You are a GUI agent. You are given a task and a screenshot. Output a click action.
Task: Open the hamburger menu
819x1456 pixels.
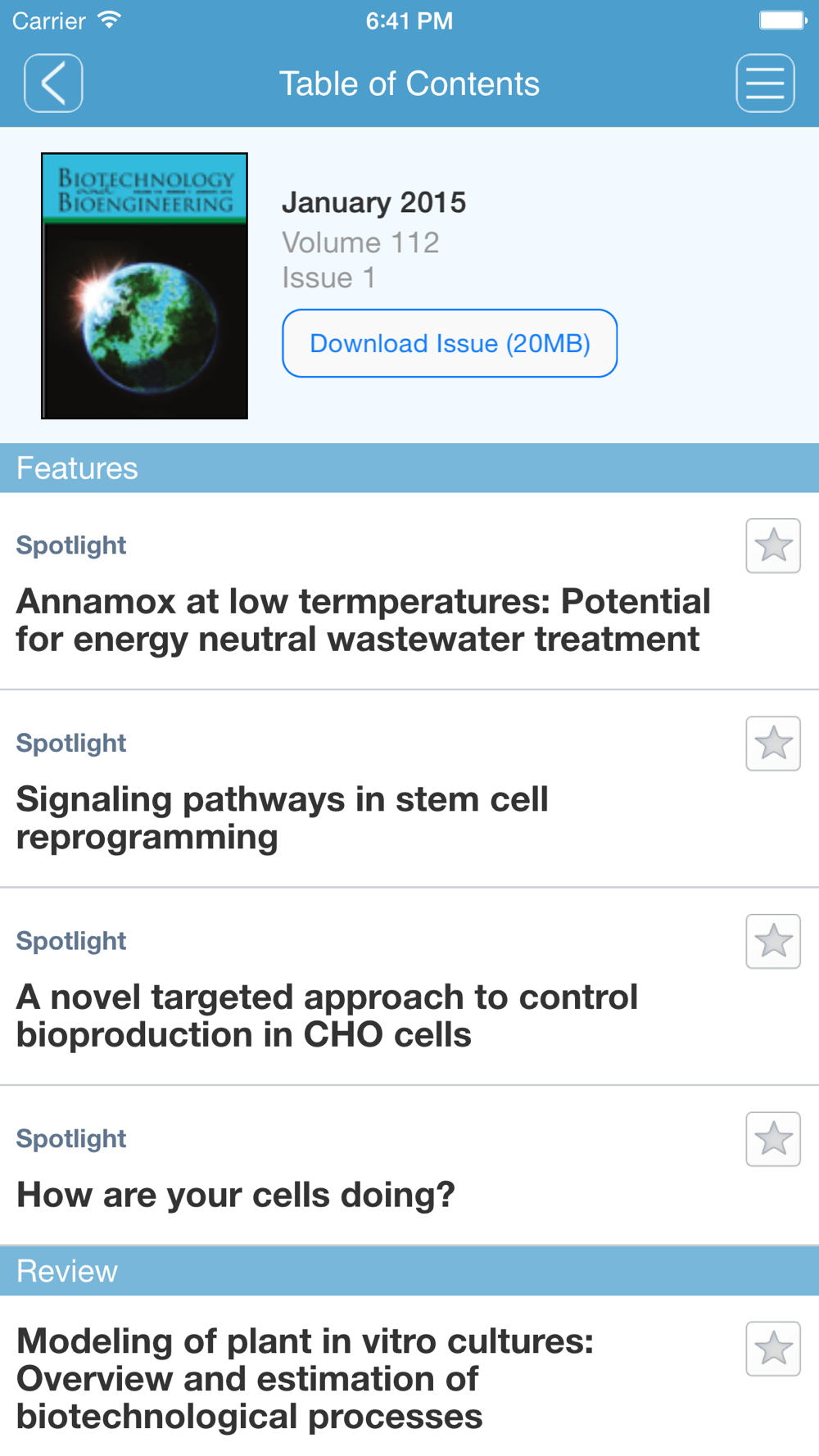765,84
